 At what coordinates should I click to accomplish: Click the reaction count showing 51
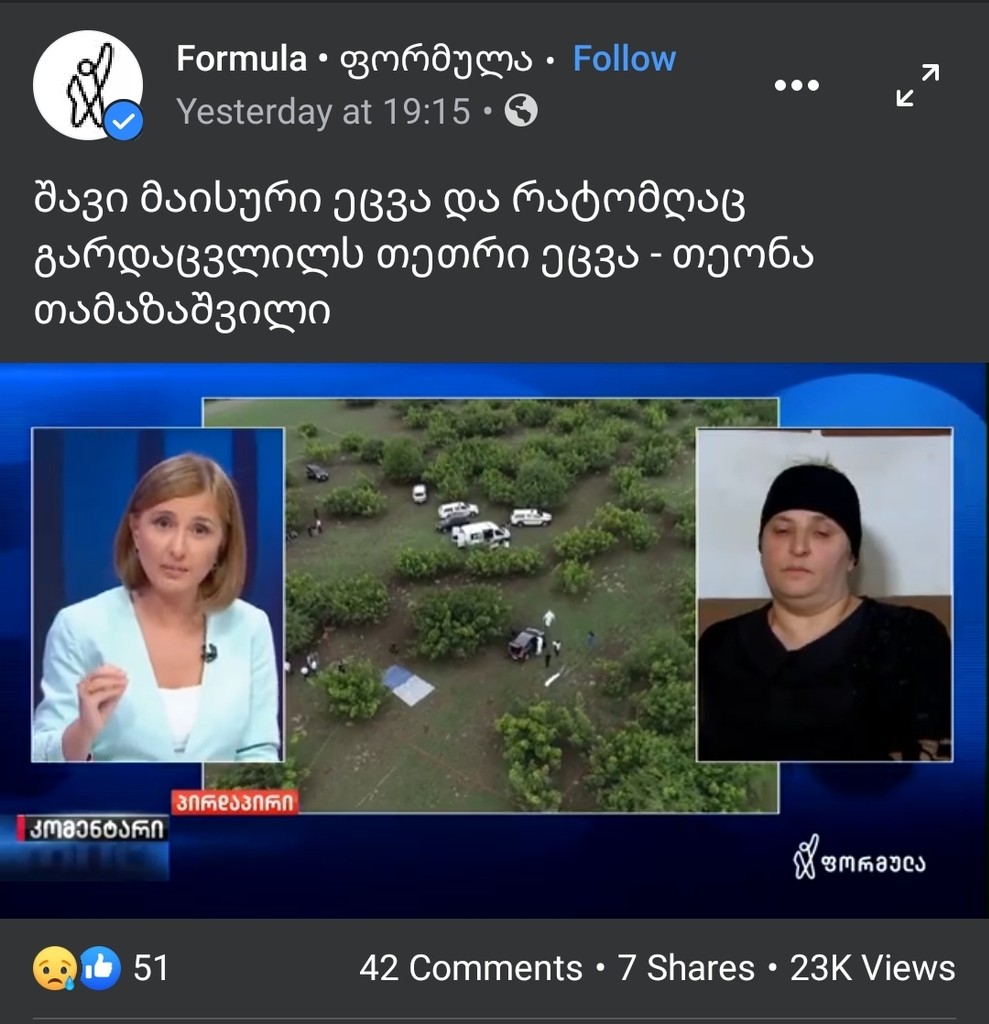click(x=151, y=968)
